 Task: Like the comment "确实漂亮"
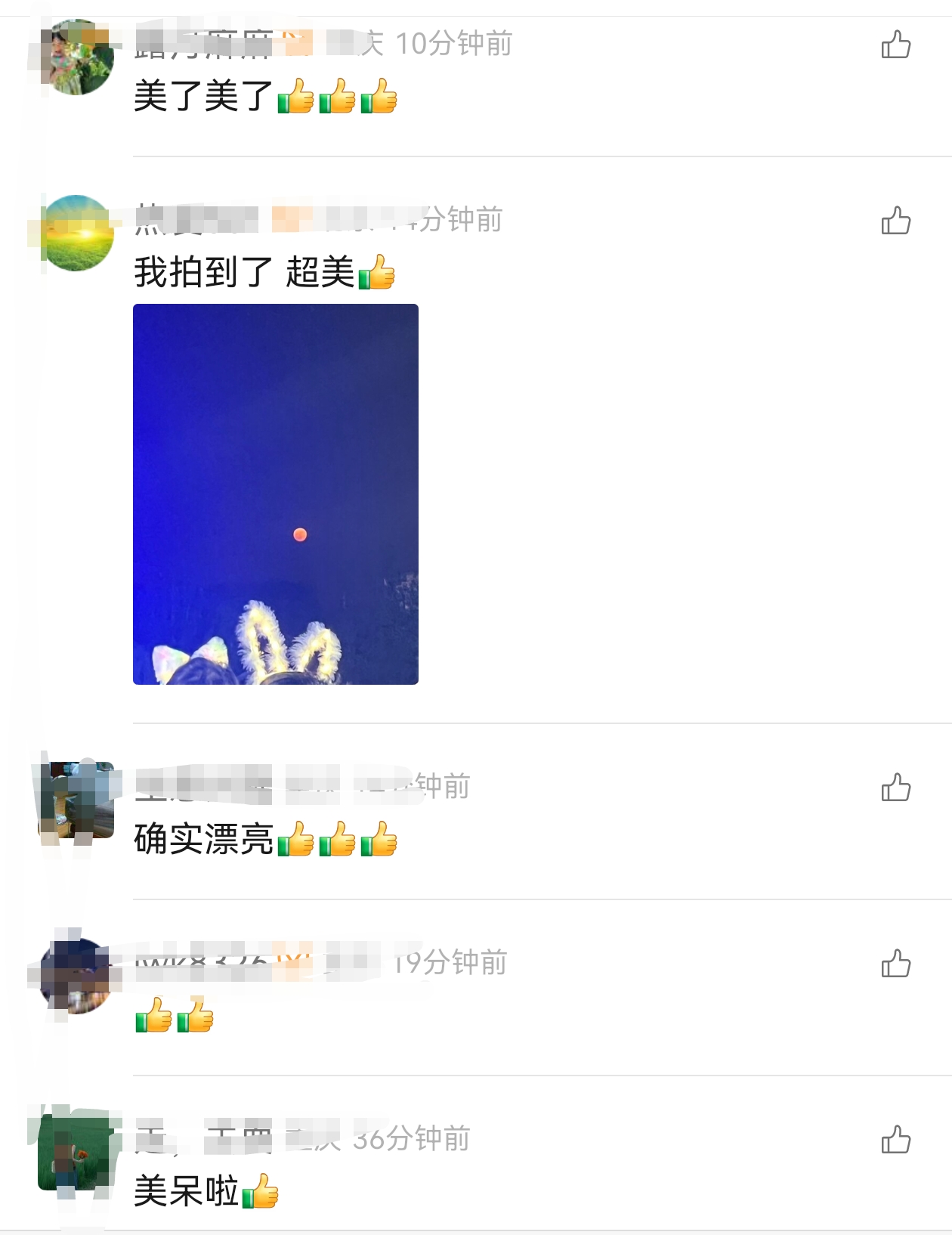tap(895, 788)
